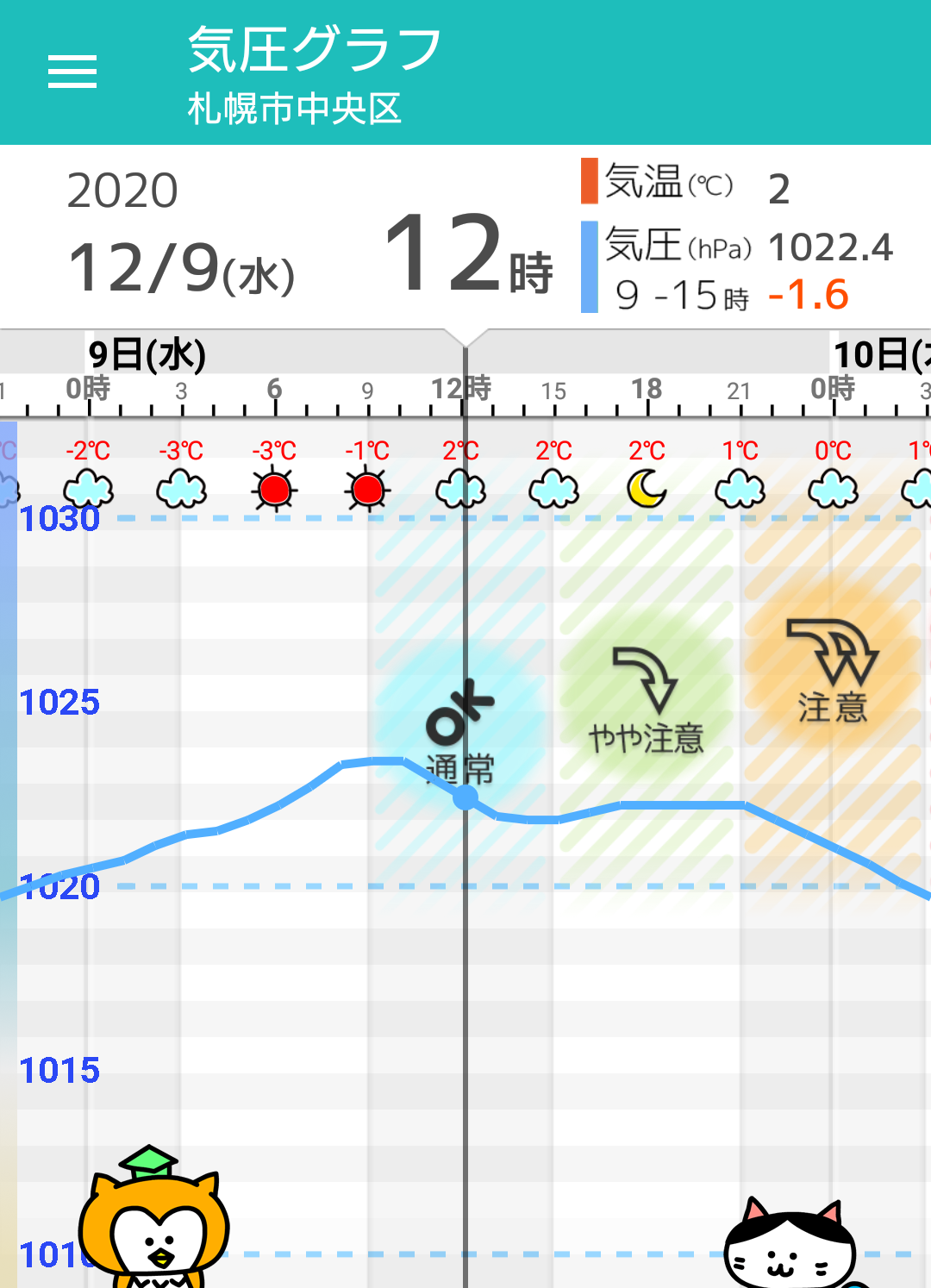Select the cloud weather icon at 12時

click(461, 489)
